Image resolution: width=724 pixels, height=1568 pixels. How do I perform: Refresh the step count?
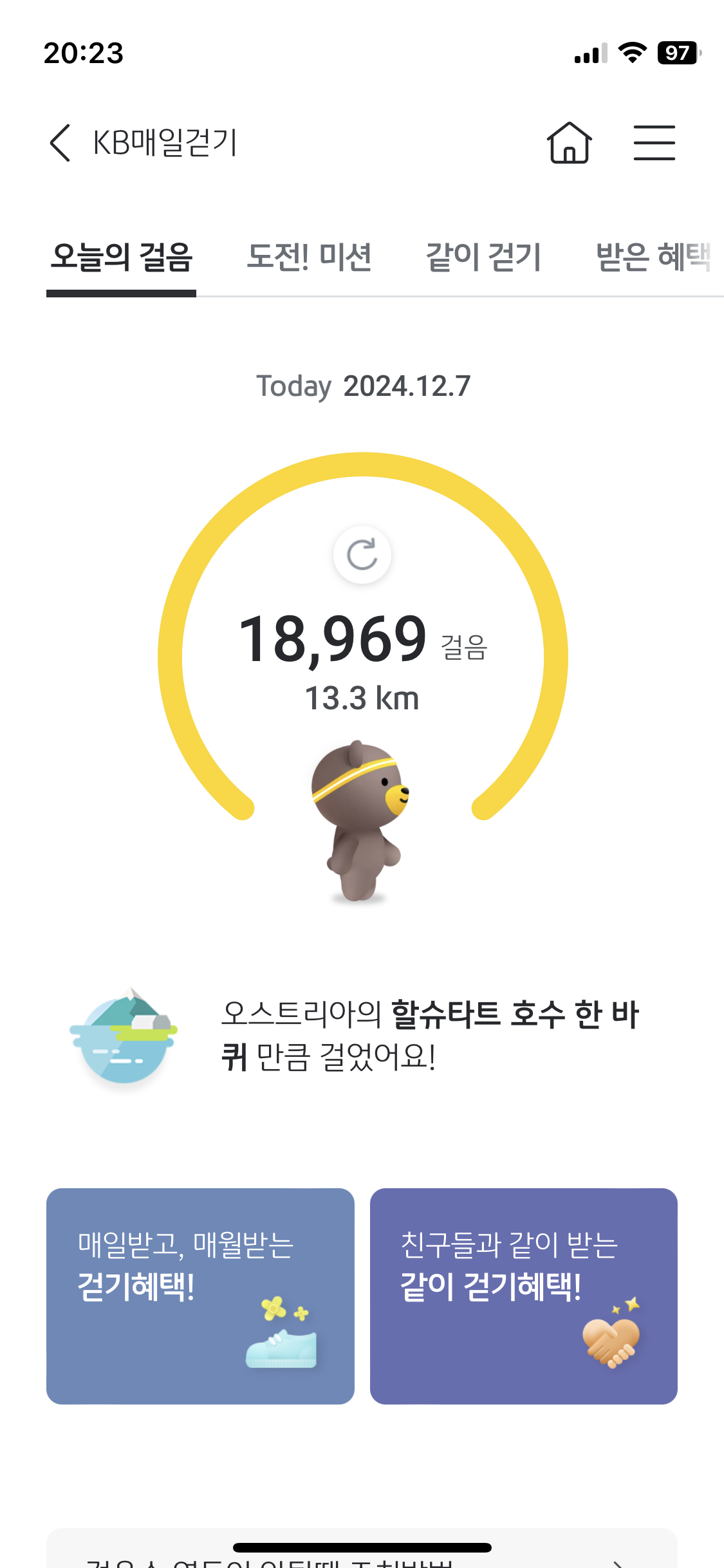(x=362, y=555)
